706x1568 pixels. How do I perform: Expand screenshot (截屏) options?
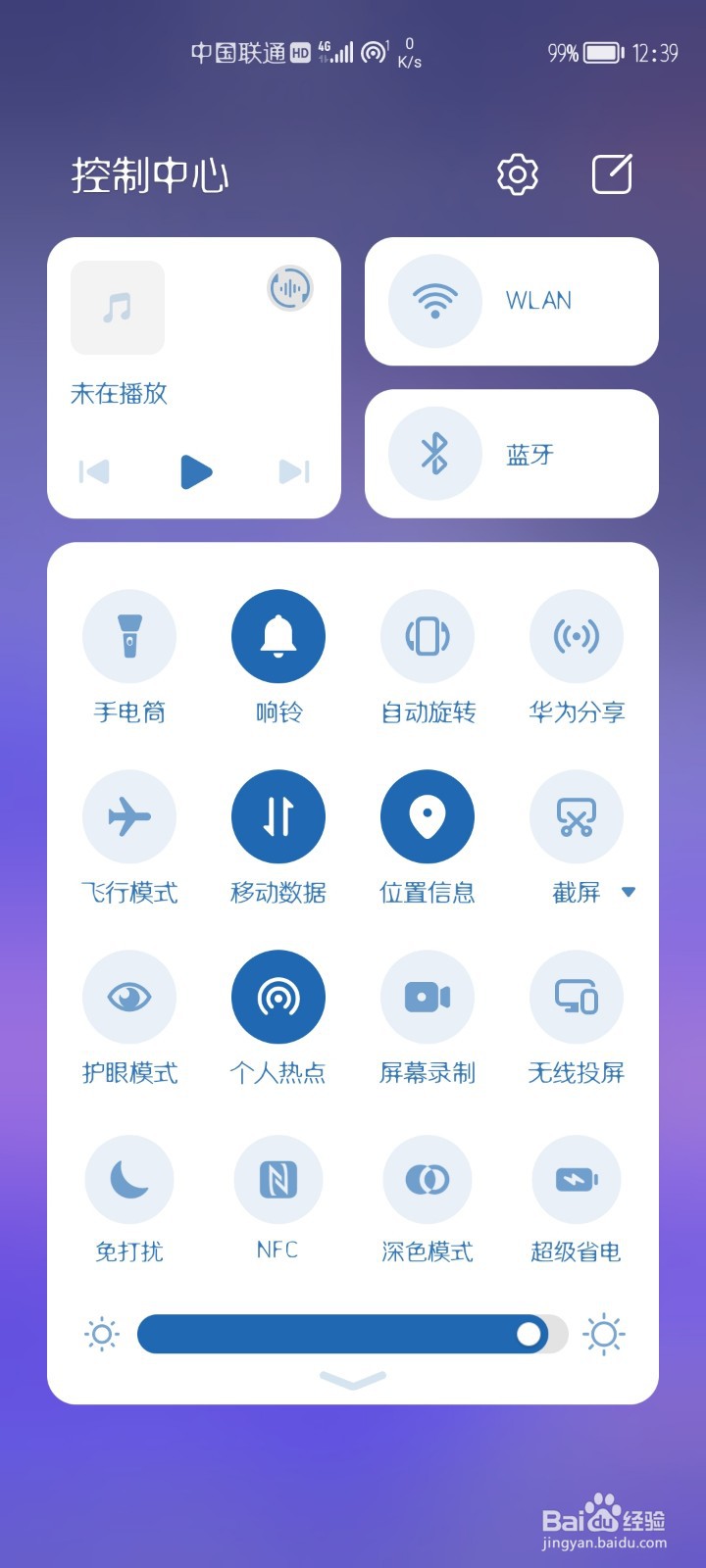629,893
